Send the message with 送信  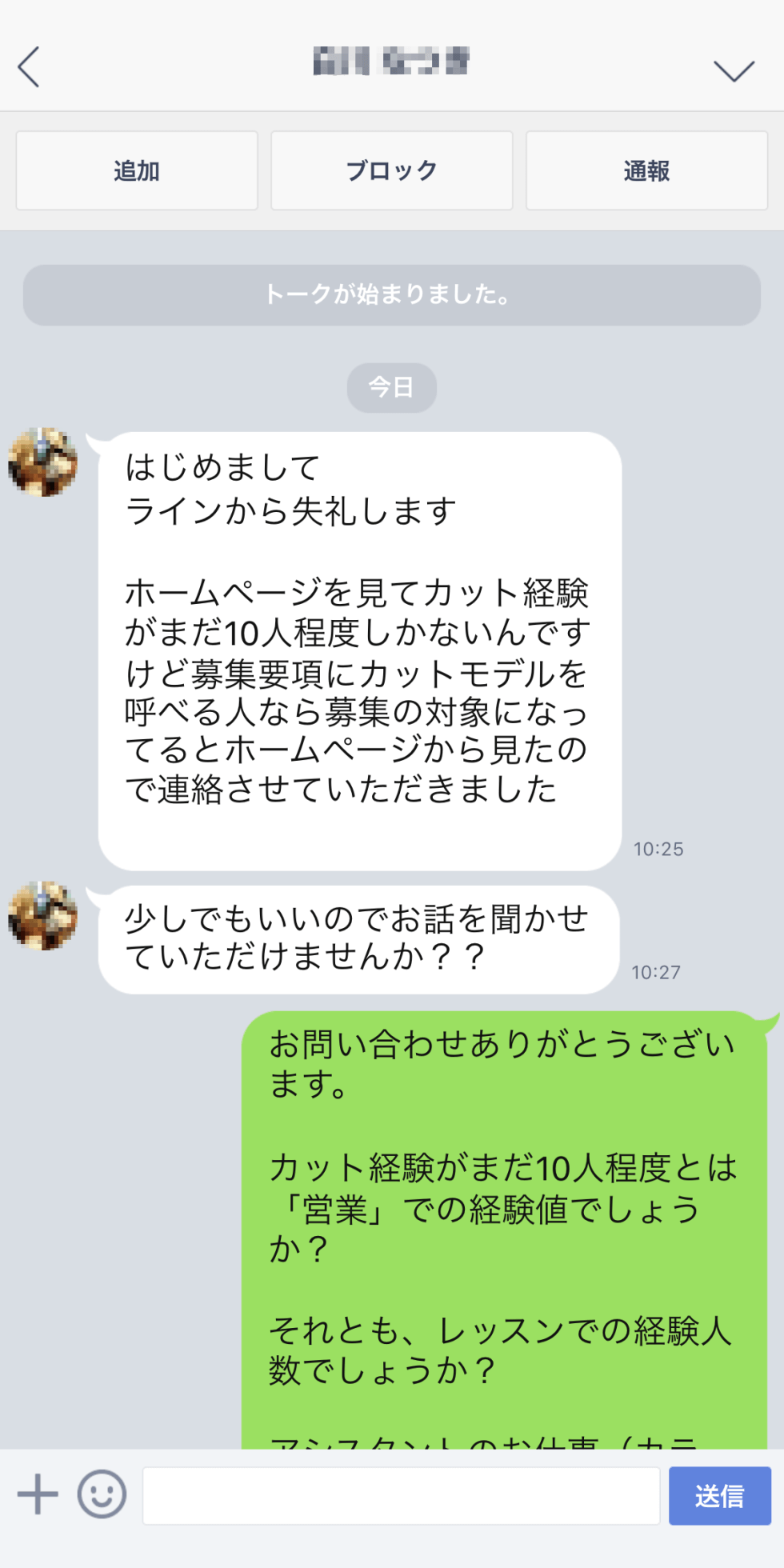[x=720, y=1495]
